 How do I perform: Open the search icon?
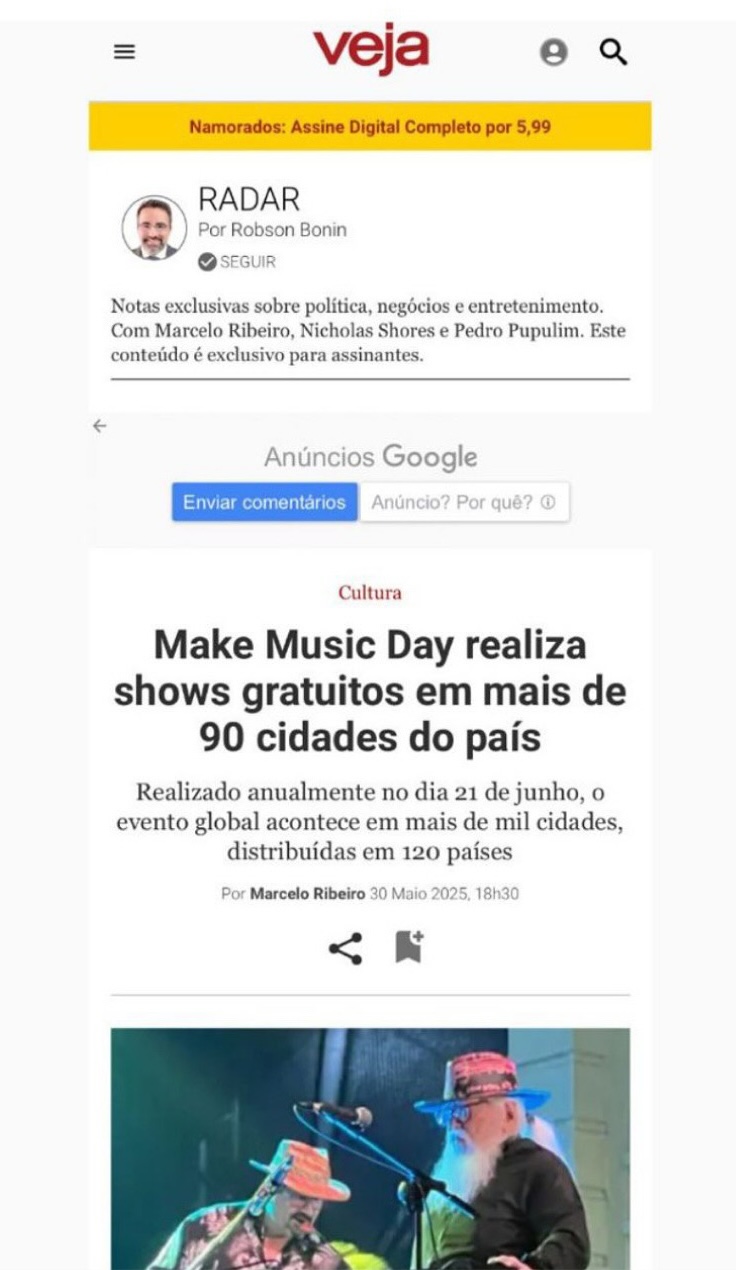tap(614, 50)
